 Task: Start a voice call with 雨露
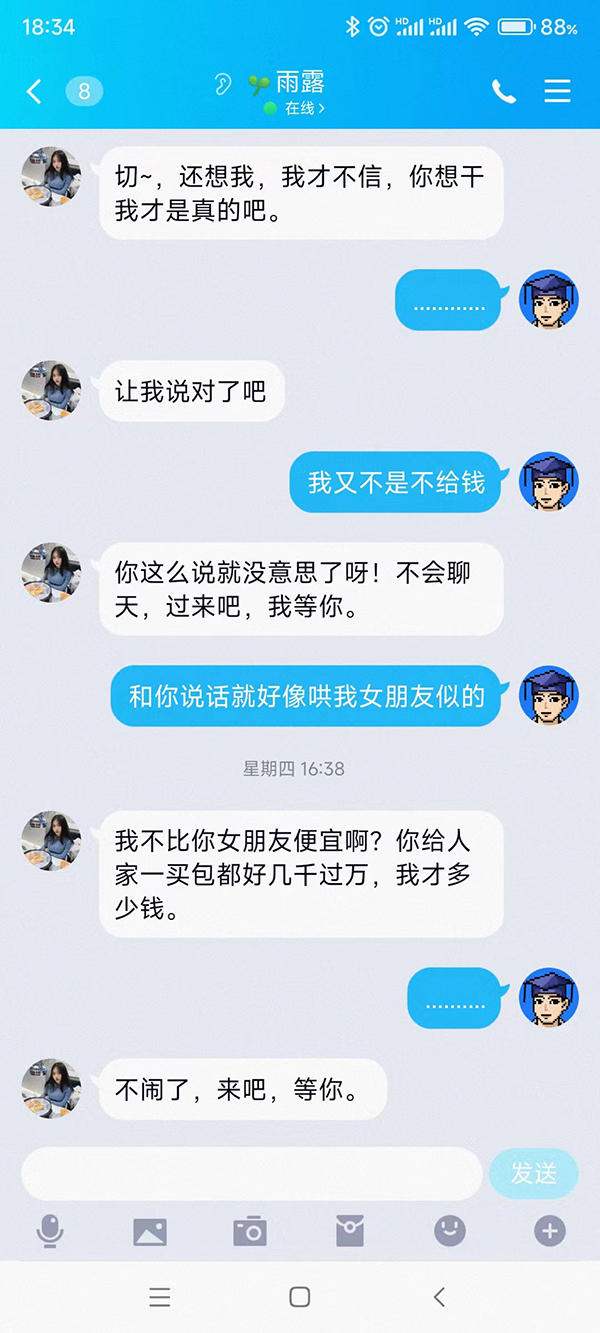click(504, 92)
